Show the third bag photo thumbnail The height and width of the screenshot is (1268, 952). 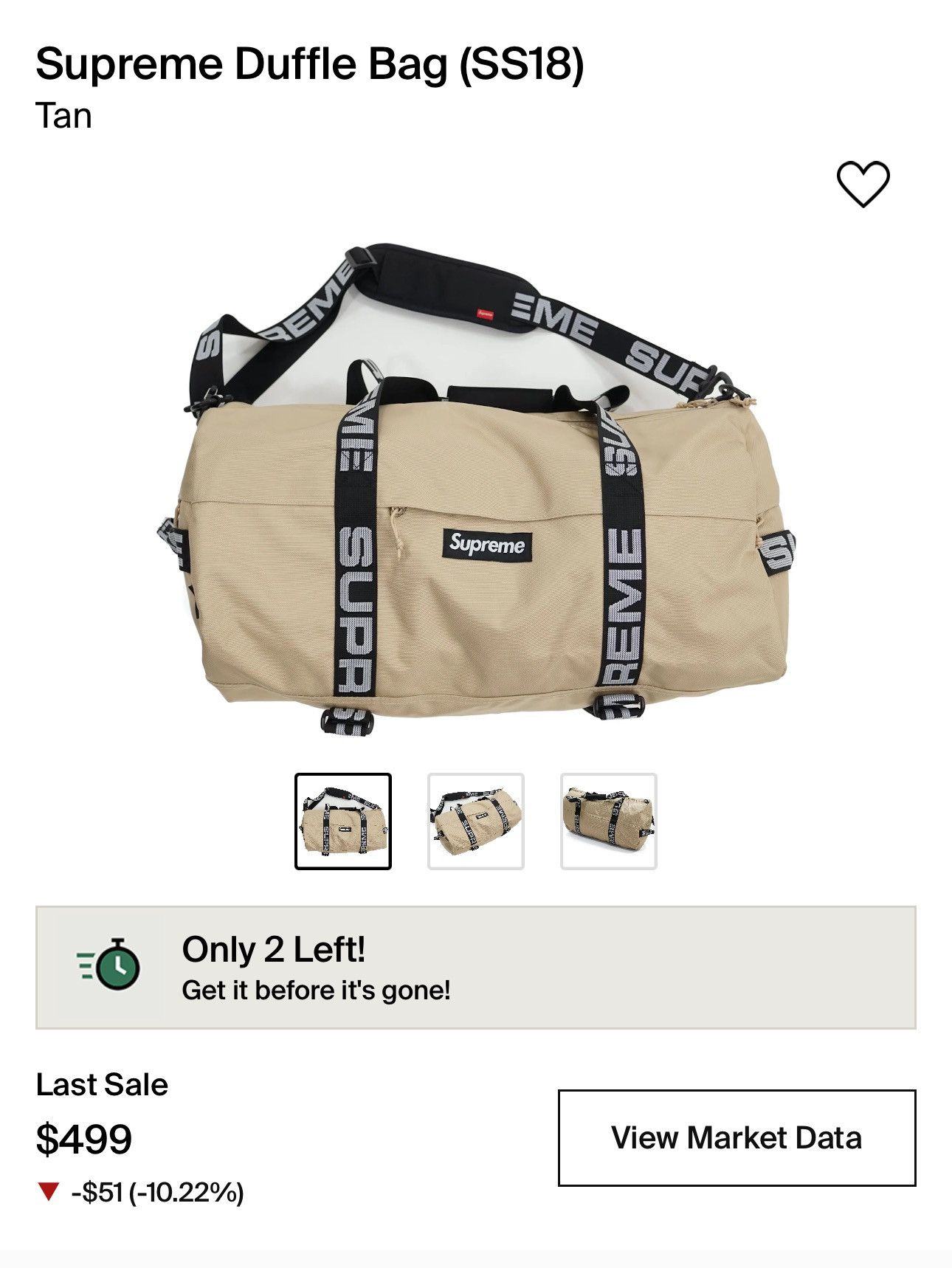(x=609, y=821)
